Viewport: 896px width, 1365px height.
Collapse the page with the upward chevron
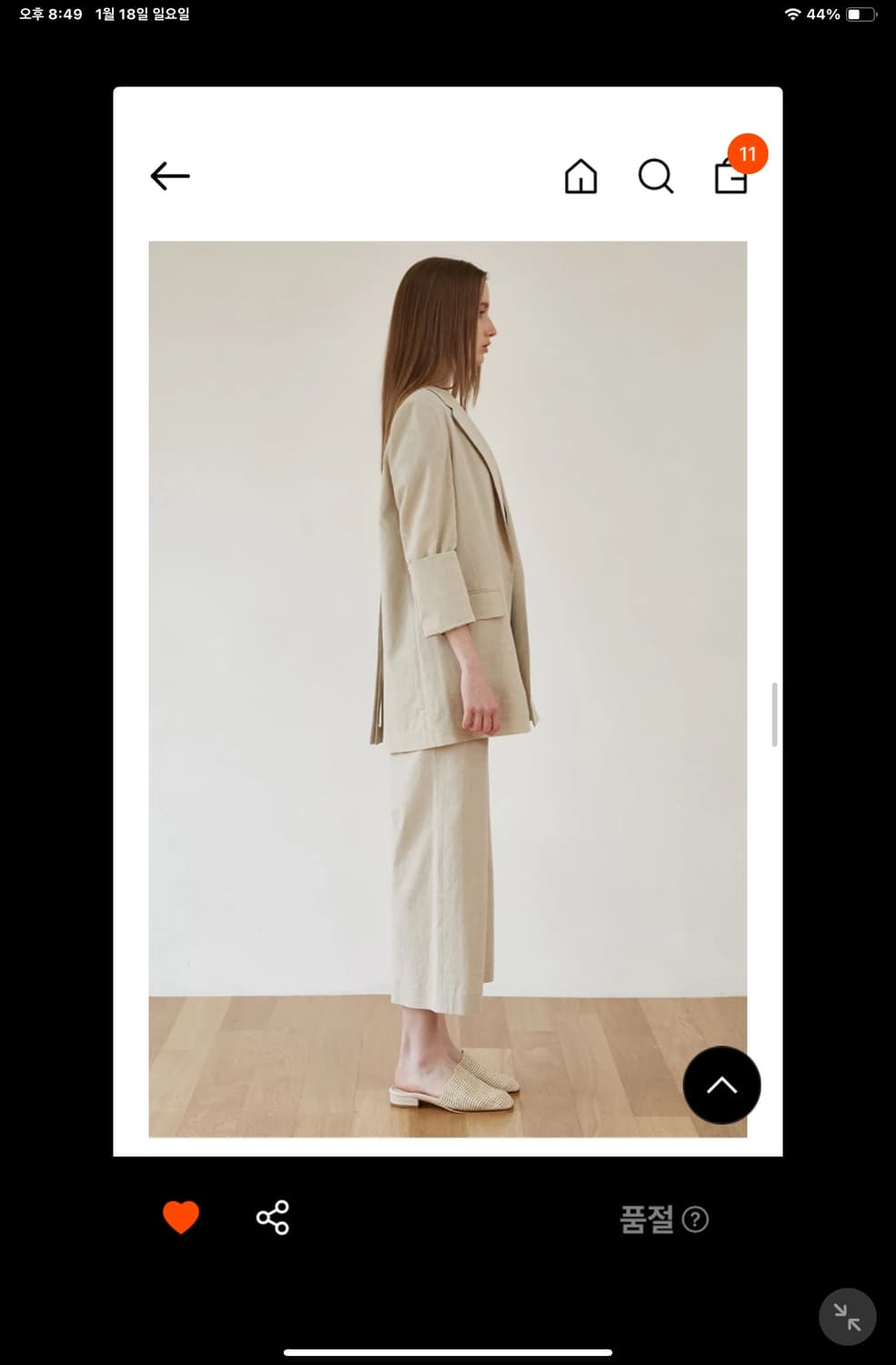720,1085
